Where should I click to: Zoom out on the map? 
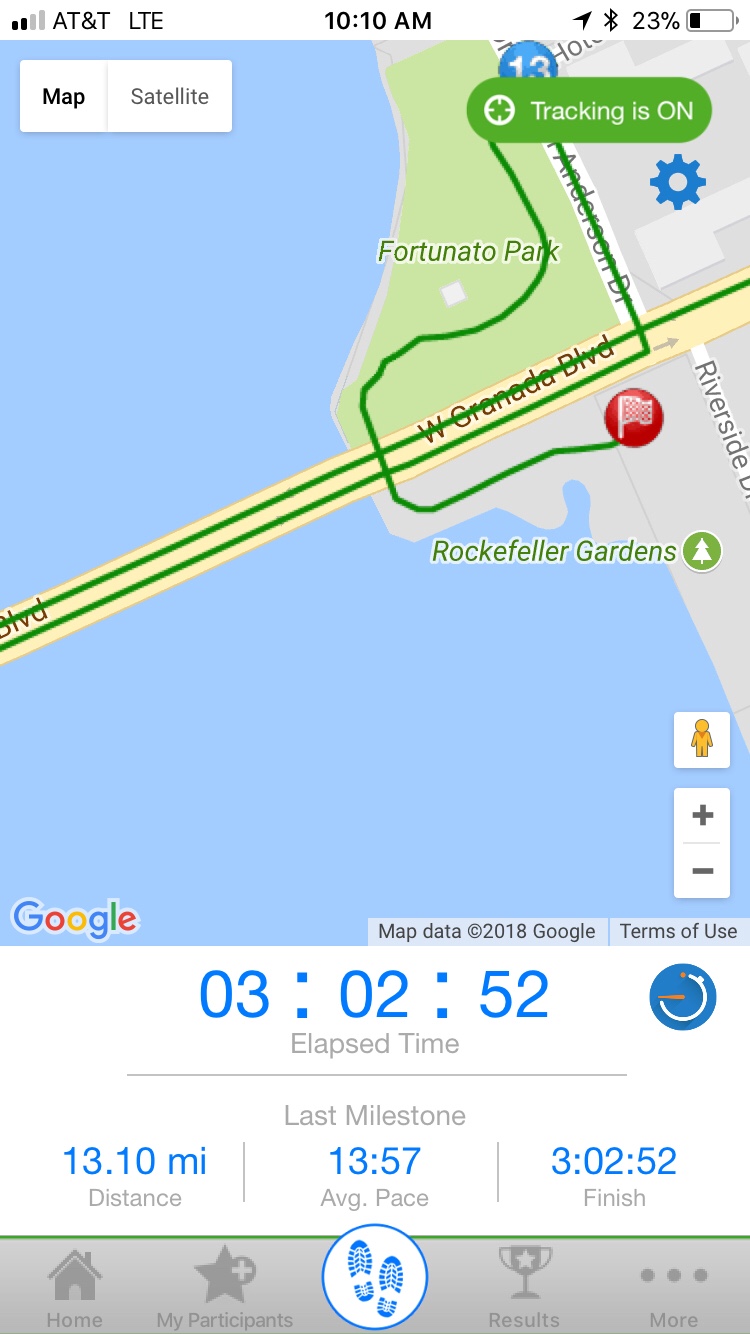coord(702,871)
